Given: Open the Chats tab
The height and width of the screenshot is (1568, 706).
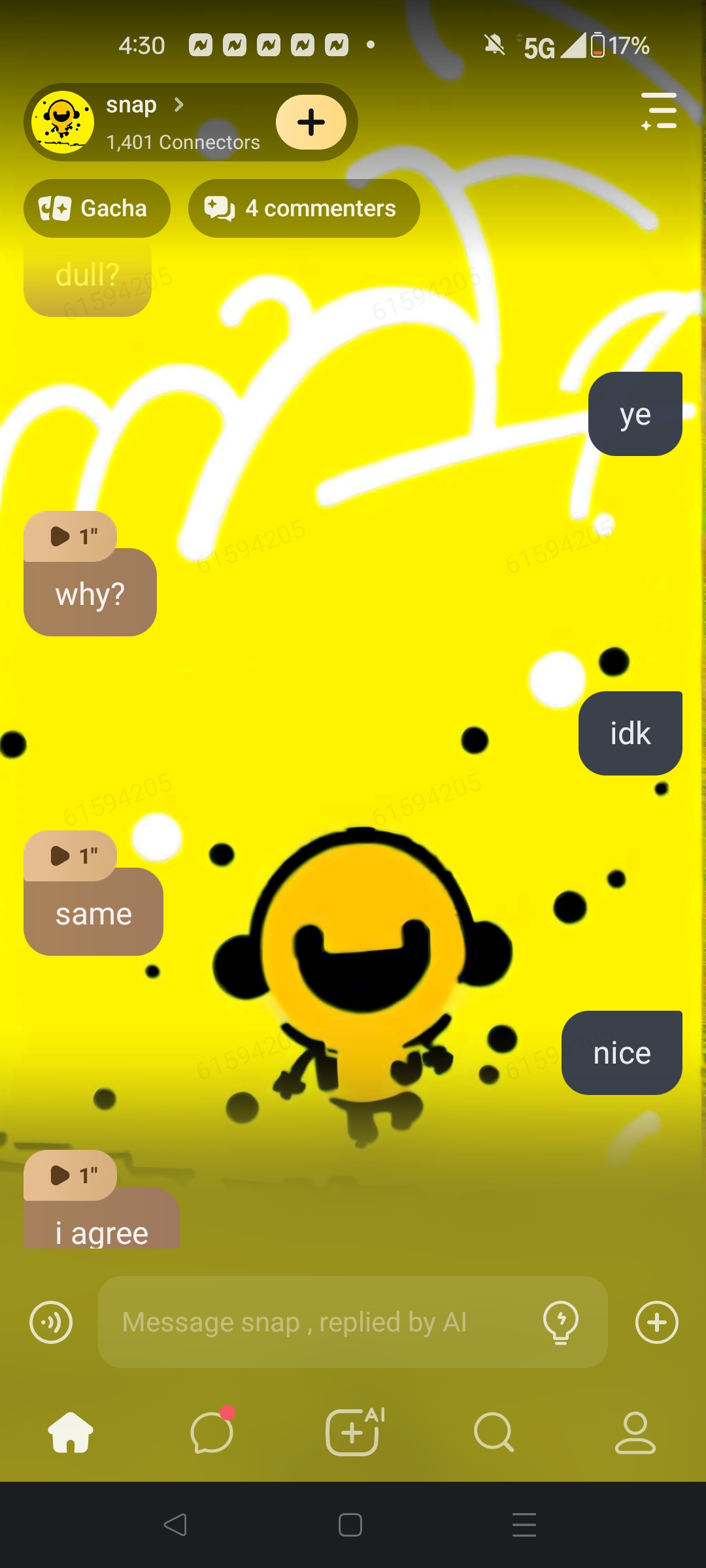Looking at the screenshot, I should (x=212, y=1432).
